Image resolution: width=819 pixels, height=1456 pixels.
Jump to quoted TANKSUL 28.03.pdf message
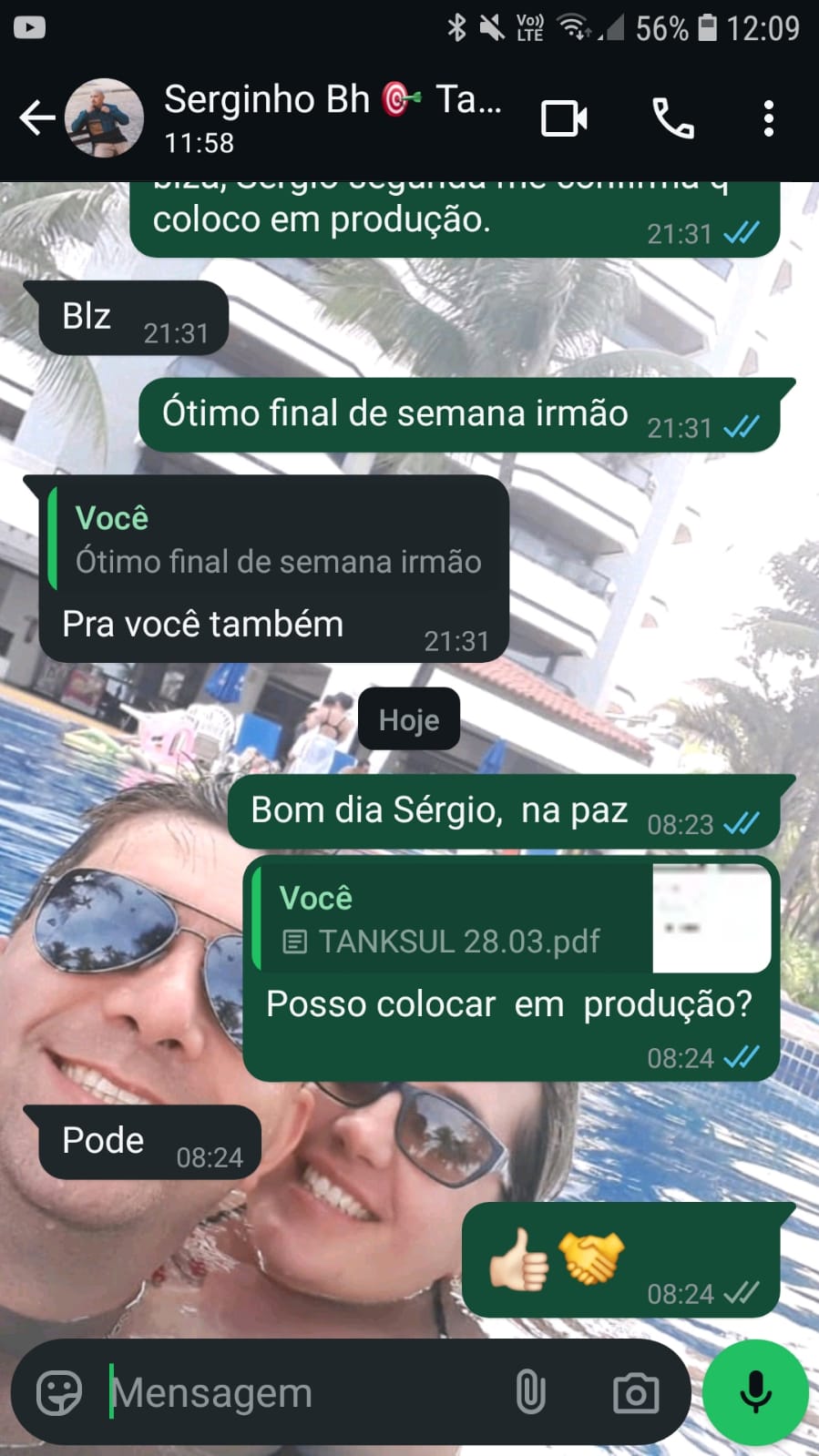click(x=510, y=920)
